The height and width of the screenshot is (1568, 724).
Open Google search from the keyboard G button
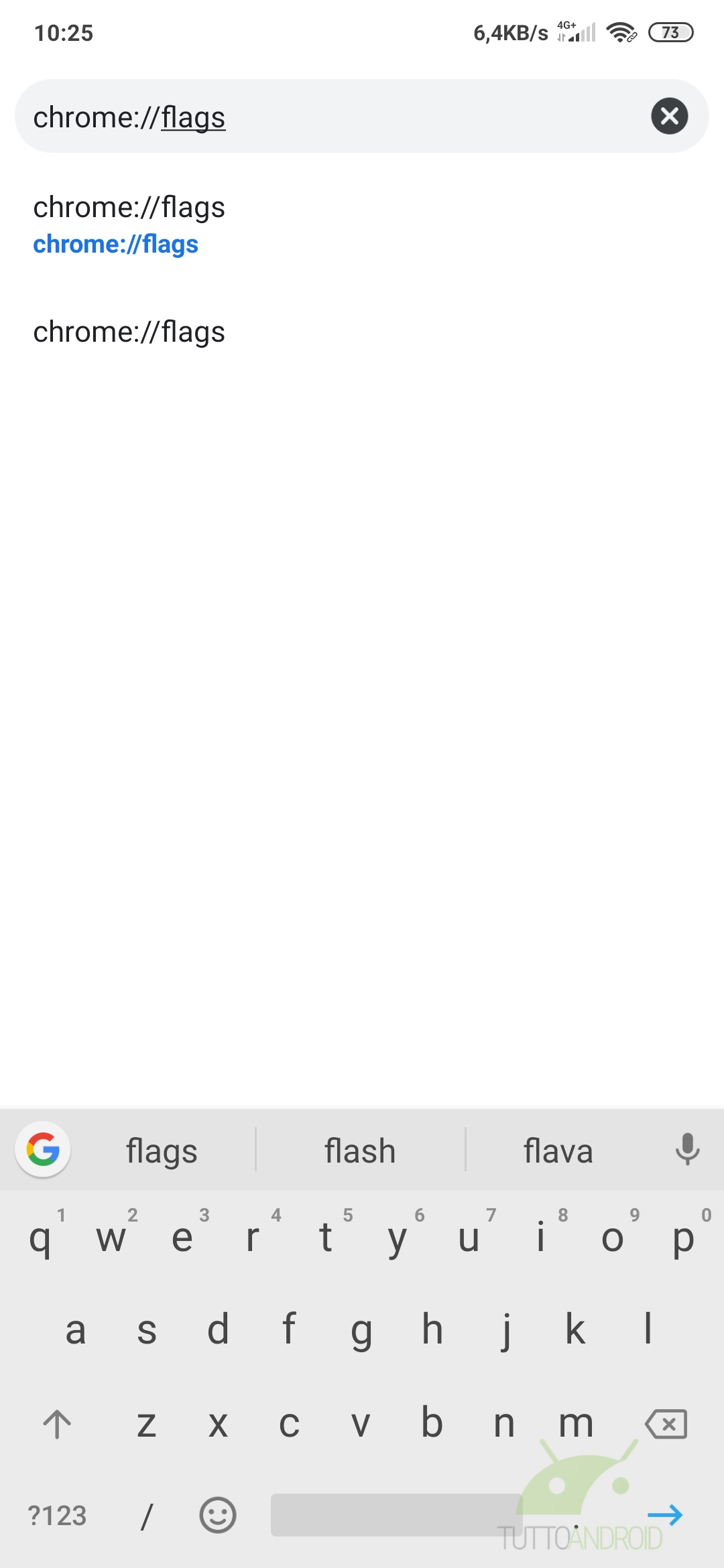pyautogui.click(x=43, y=1150)
